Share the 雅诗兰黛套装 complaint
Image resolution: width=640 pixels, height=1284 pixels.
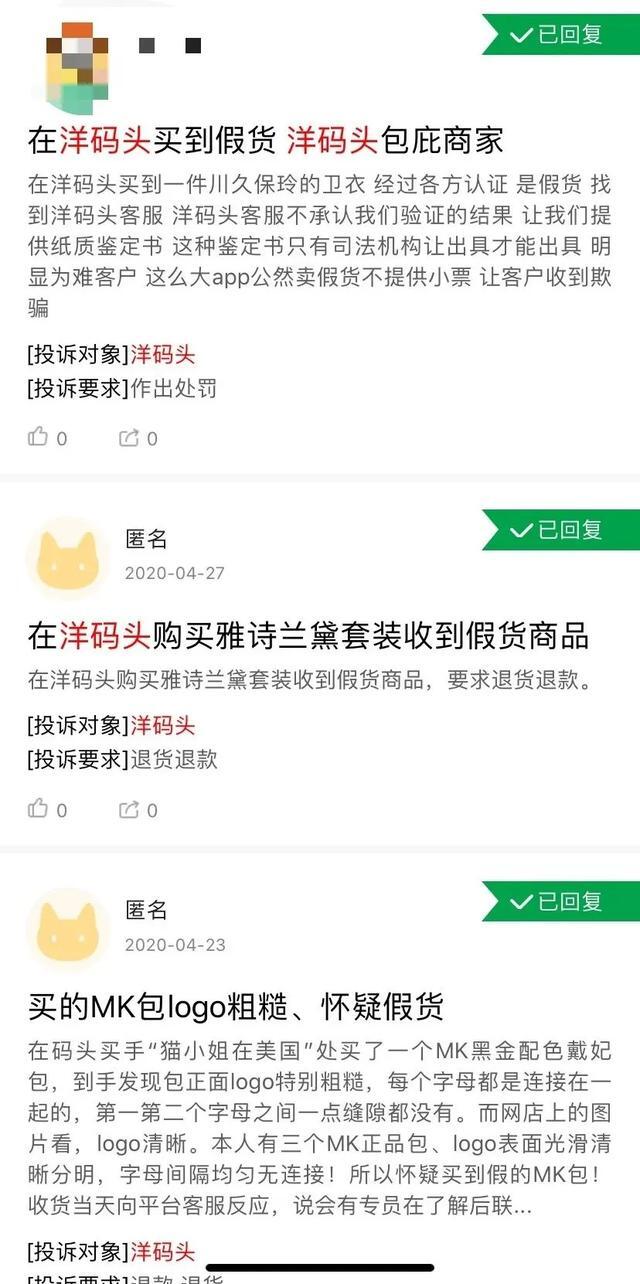(129, 808)
